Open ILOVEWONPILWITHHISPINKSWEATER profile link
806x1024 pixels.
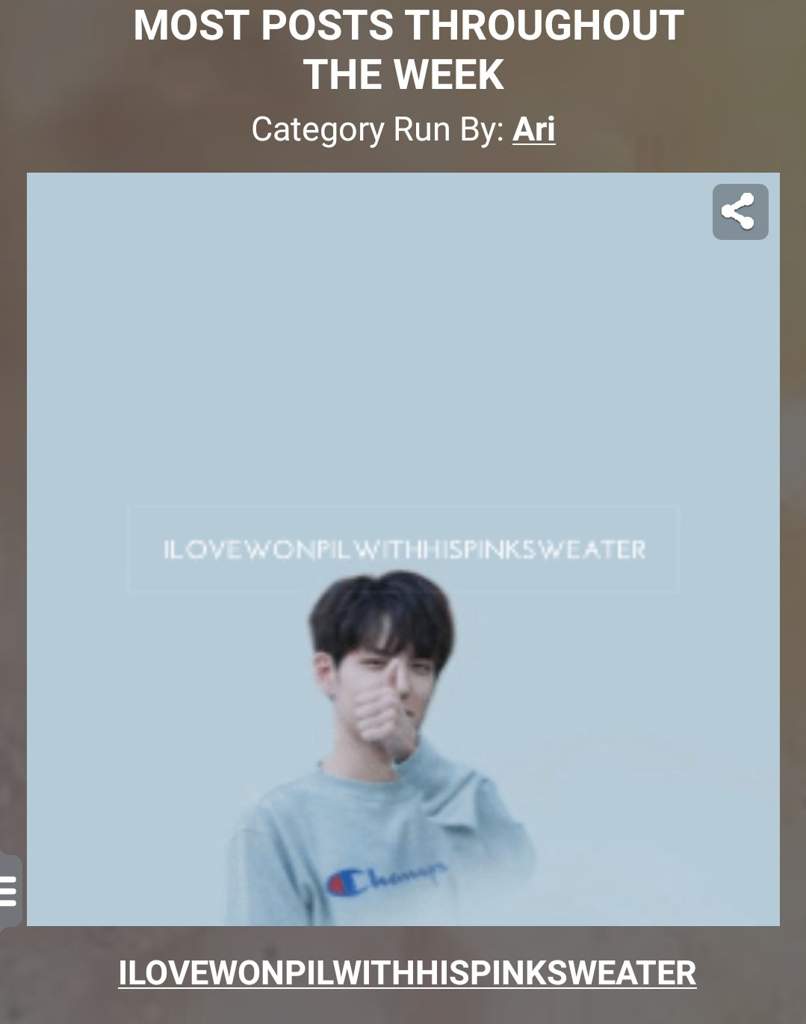coord(407,973)
